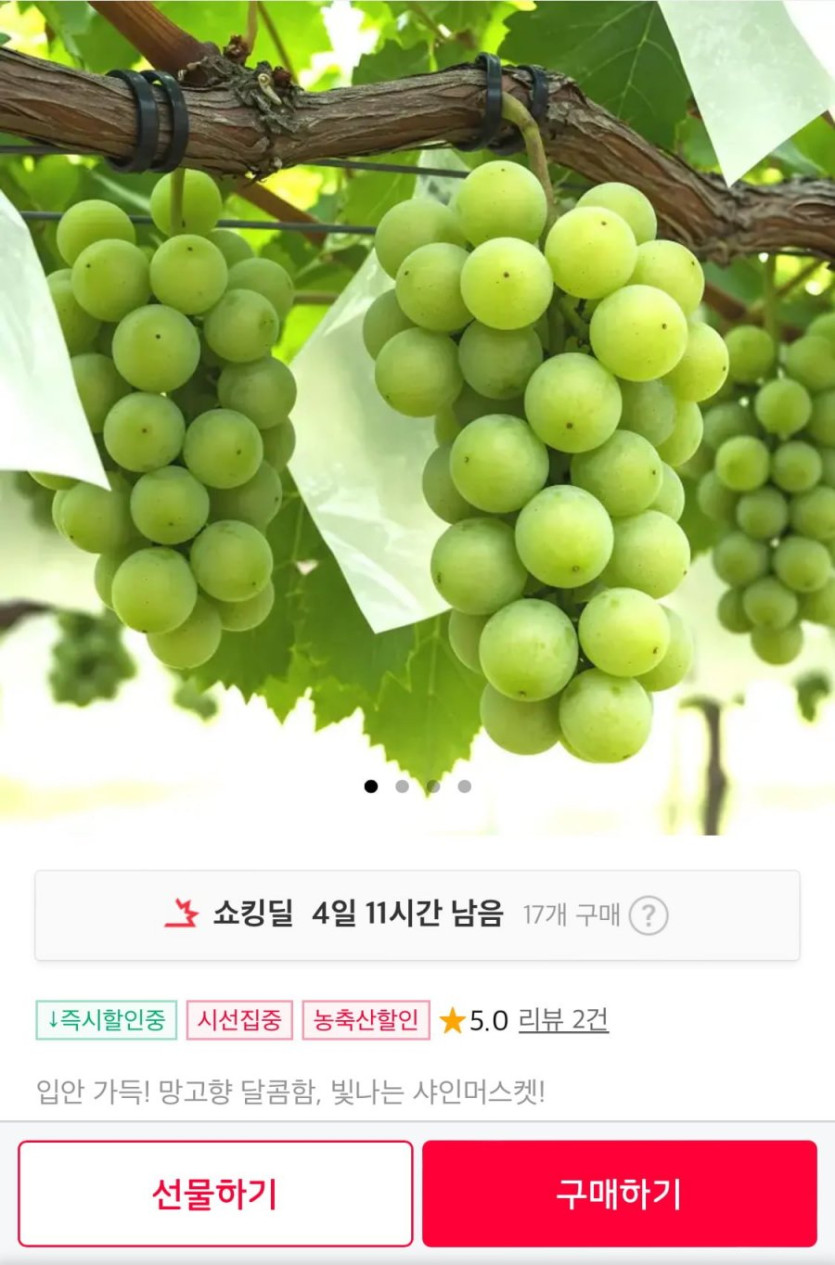Open the 농축산할인 discount tag

[x=366, y=1020]
